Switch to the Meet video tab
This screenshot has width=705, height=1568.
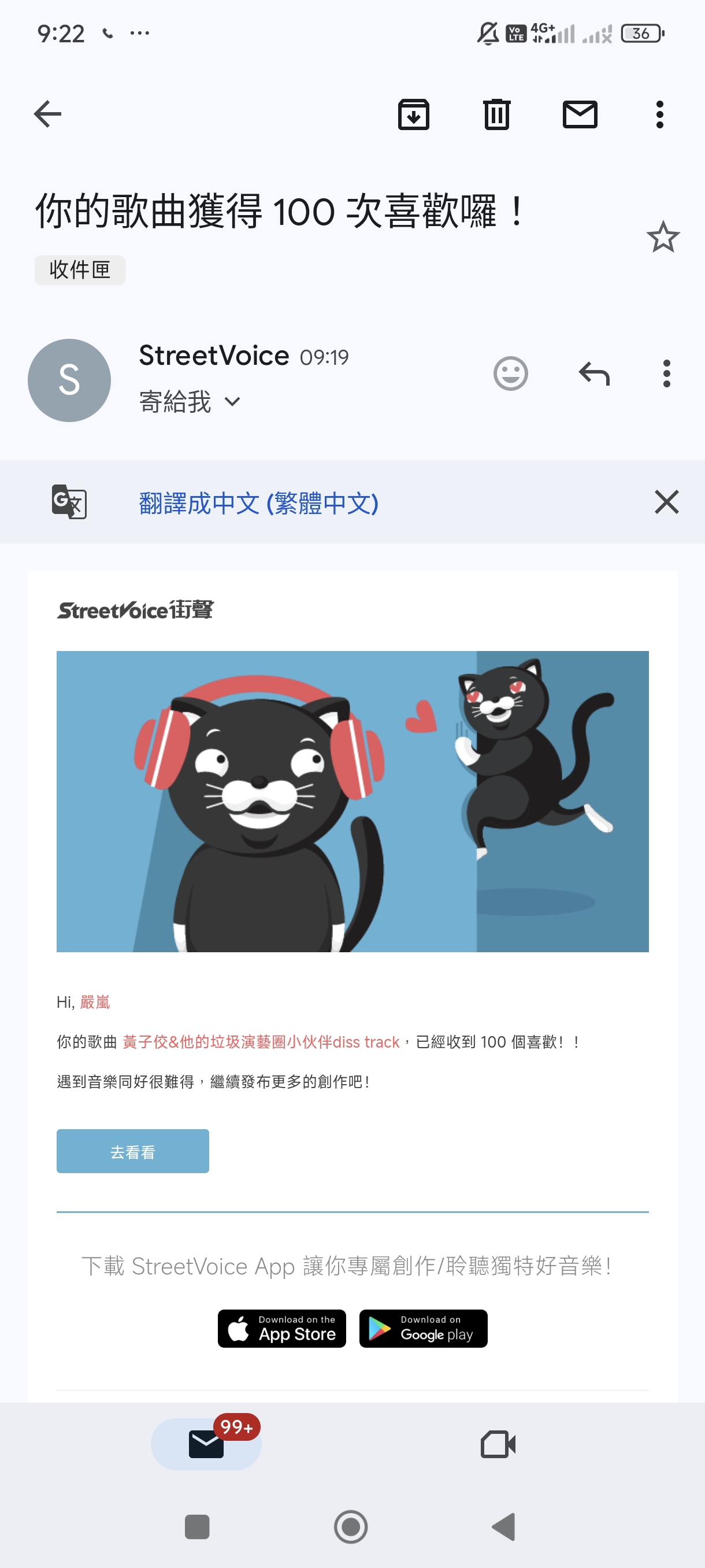click(498, 1444)
